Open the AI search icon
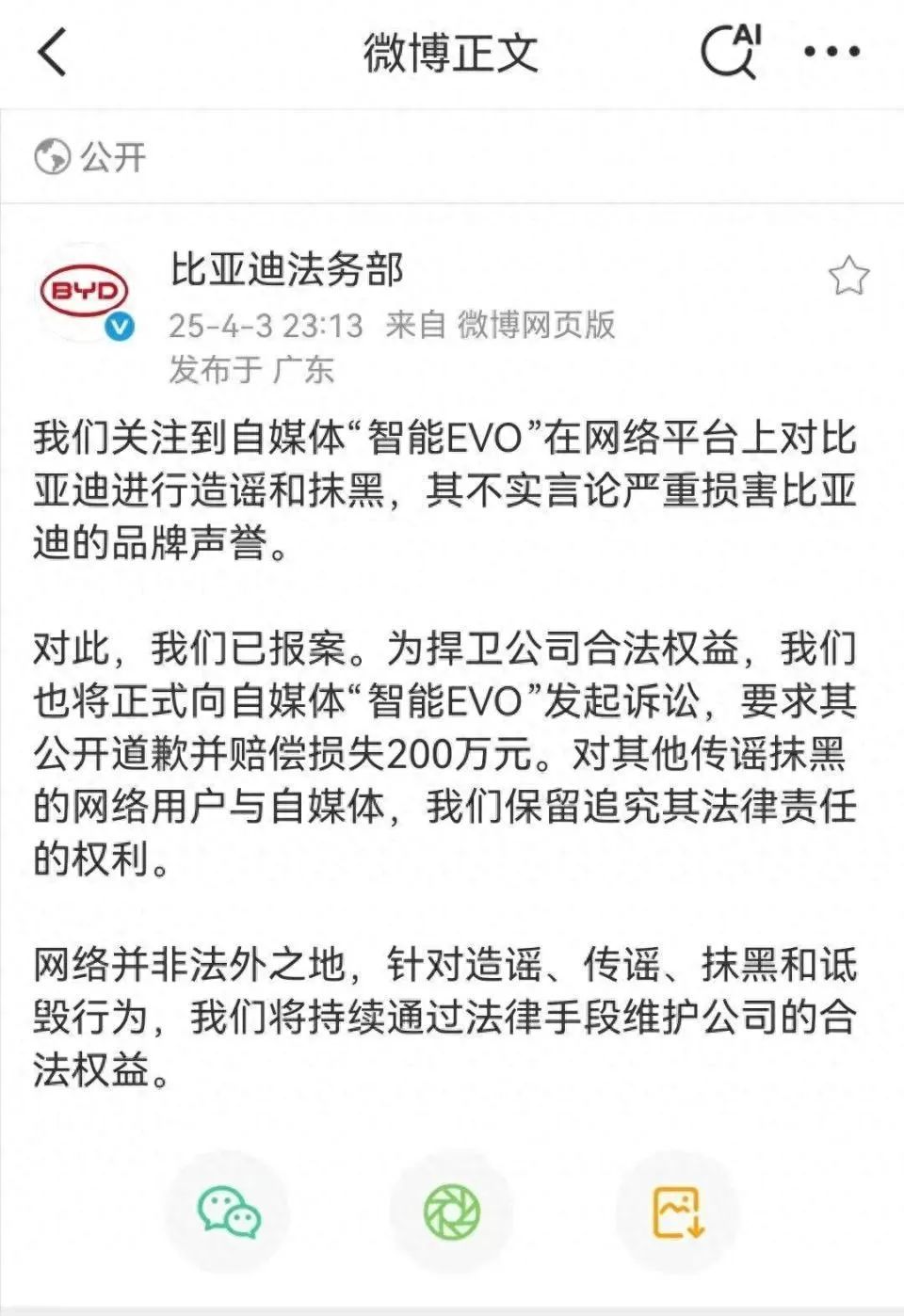 [731, 51]
